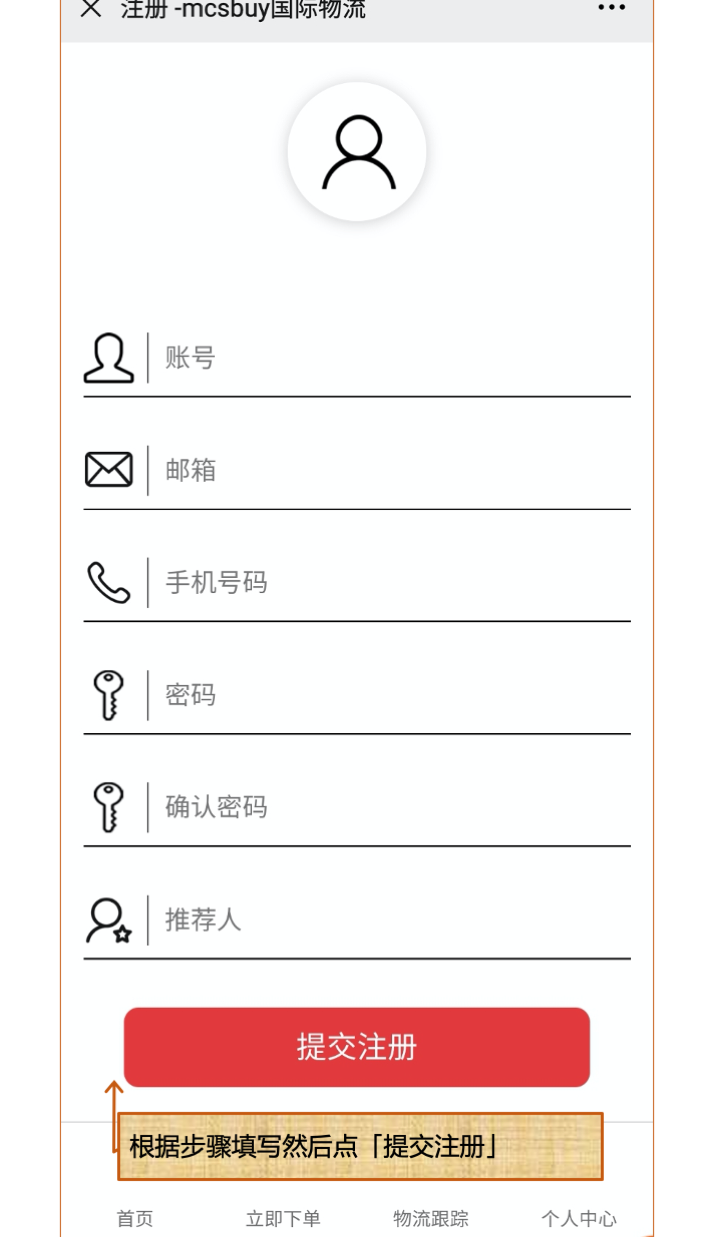The image size is (720, 1237).
Task: Open the three-dot overflow menu
Action: click(x=611, y=8)
